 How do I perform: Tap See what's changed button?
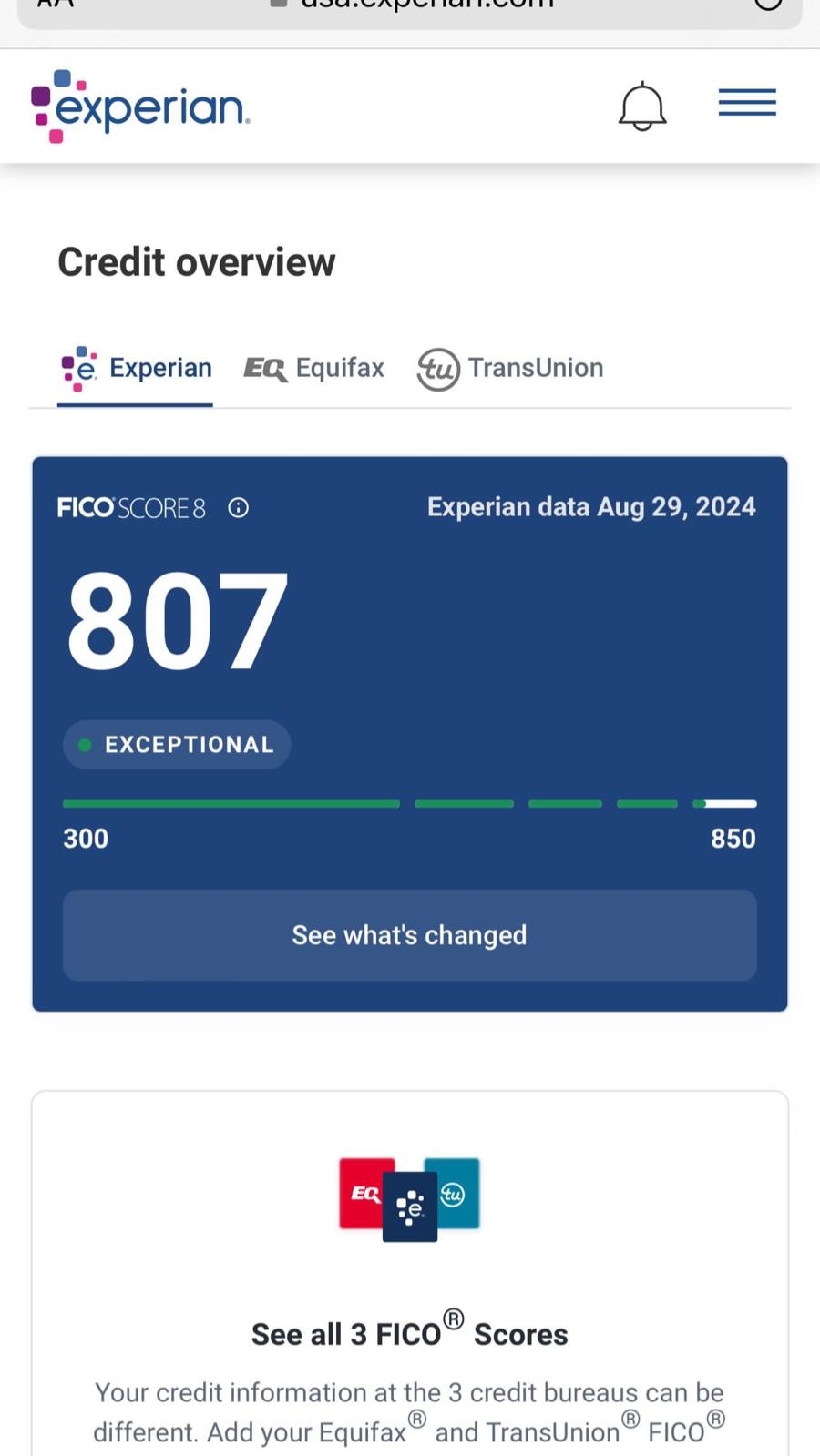(409, 935)
